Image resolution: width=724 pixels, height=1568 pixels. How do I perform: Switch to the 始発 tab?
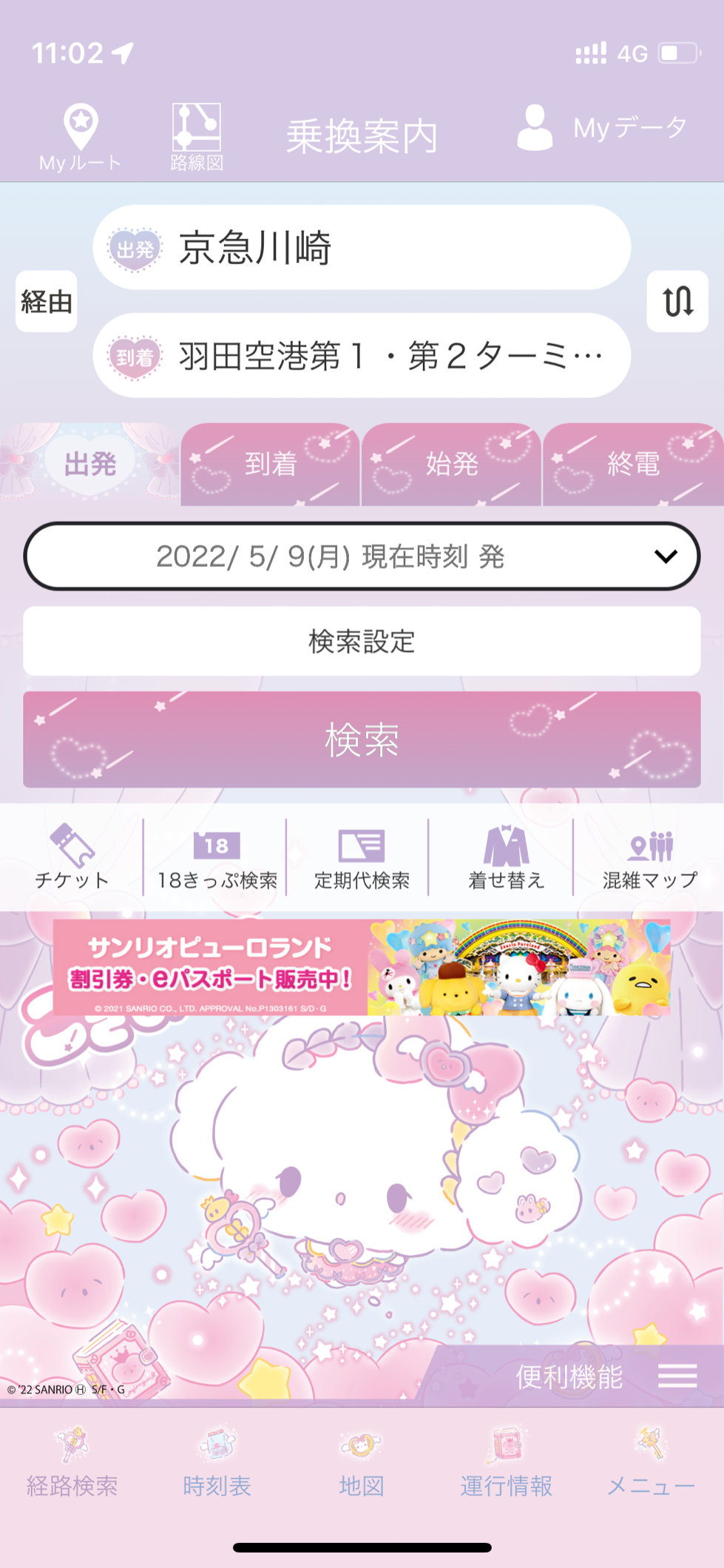coord(452,464)
